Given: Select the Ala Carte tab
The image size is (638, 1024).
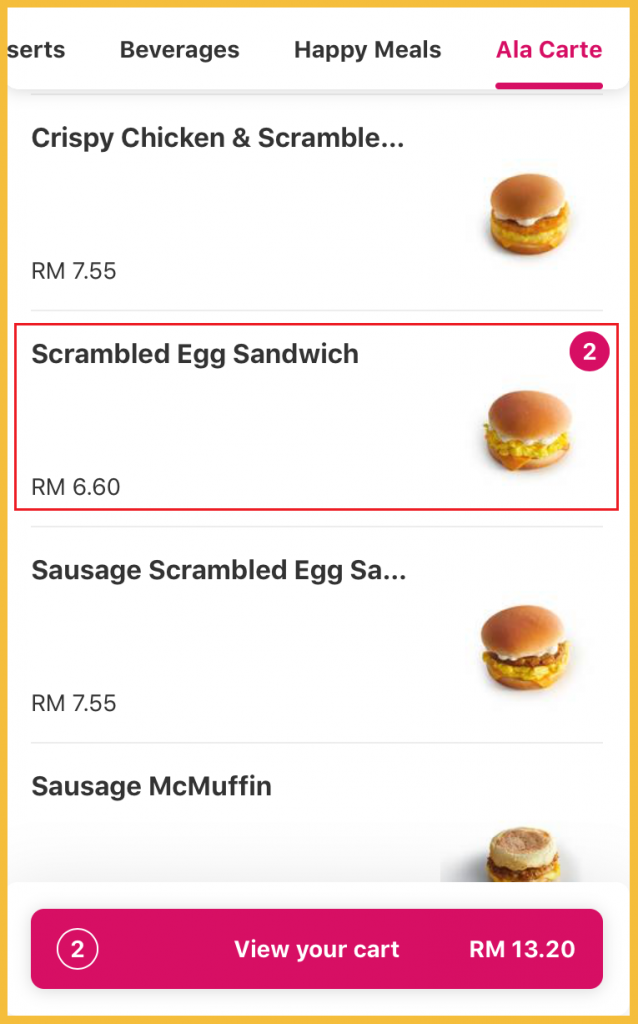Looking at the screenshot, I should click(549, 50).
